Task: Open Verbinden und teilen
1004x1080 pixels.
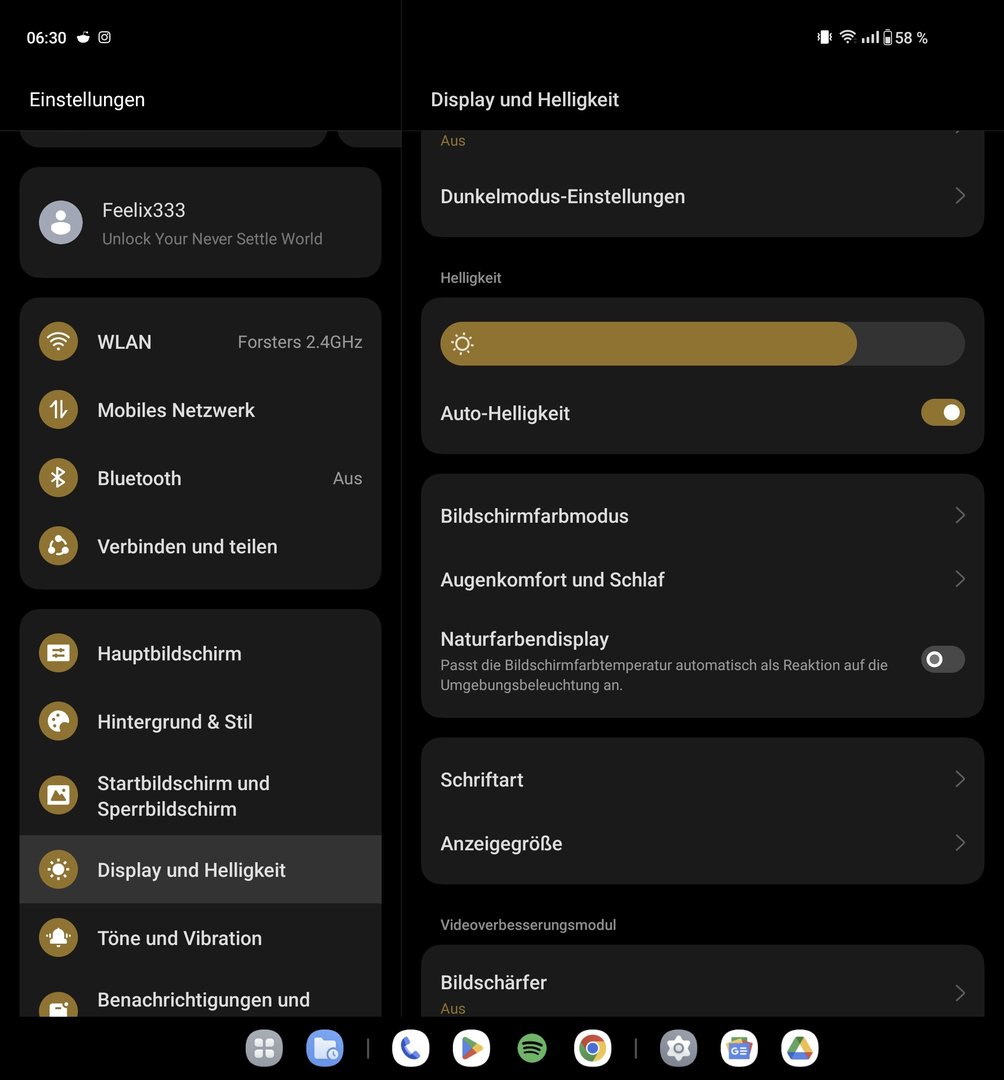Action: click(x=200, y=546)
